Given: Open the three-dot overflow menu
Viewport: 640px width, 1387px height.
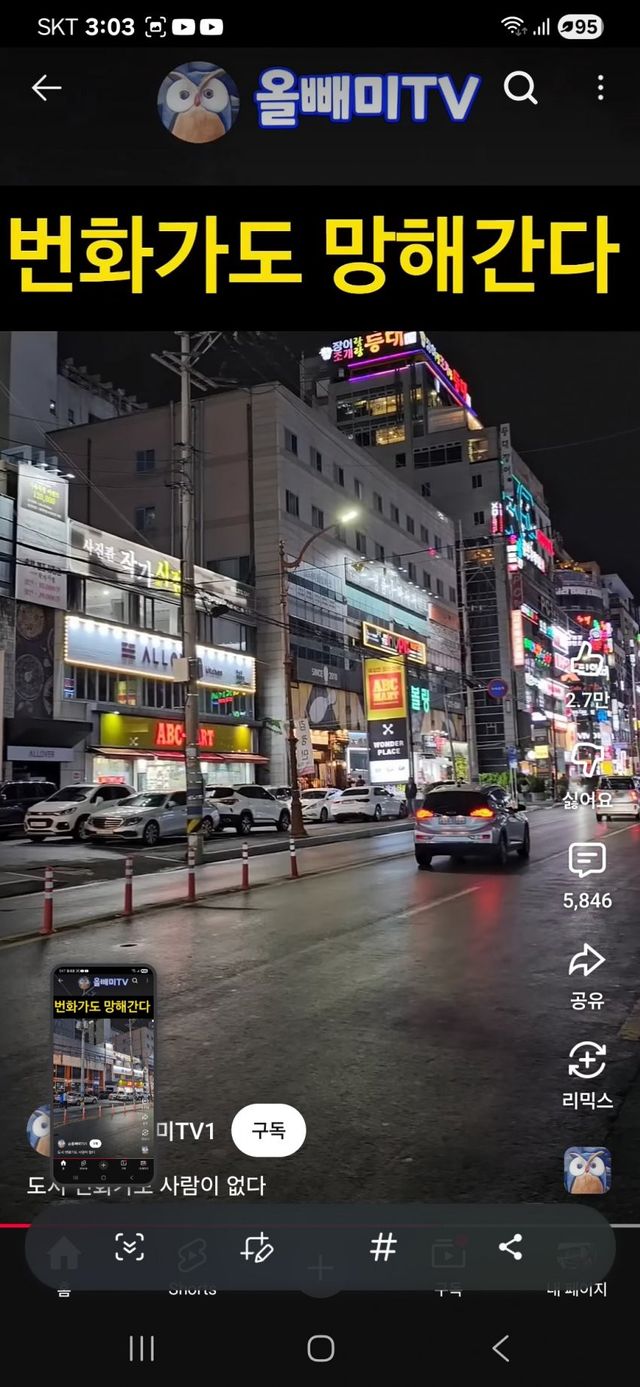Looking at the screenshot, I should click(x=600, y=88).
